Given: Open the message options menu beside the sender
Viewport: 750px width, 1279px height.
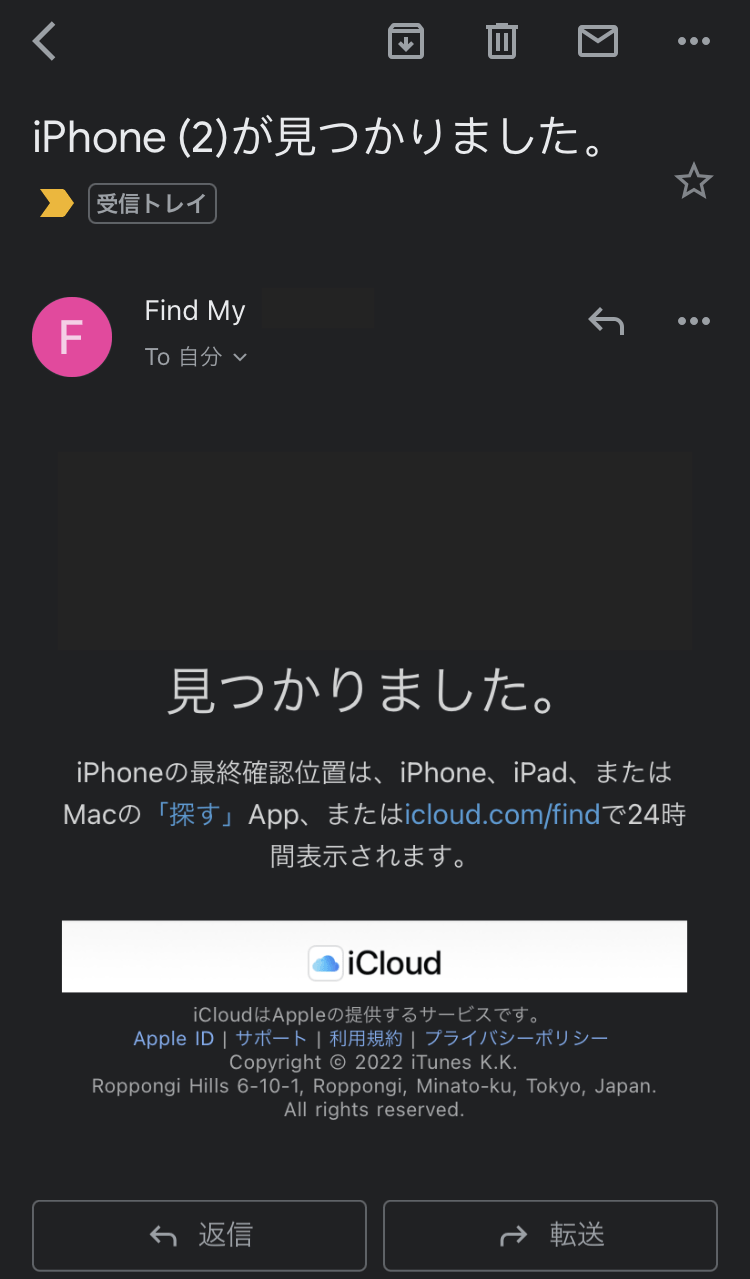Looking at the screenshot, I should pyautogui.click(x=693, y=321).
